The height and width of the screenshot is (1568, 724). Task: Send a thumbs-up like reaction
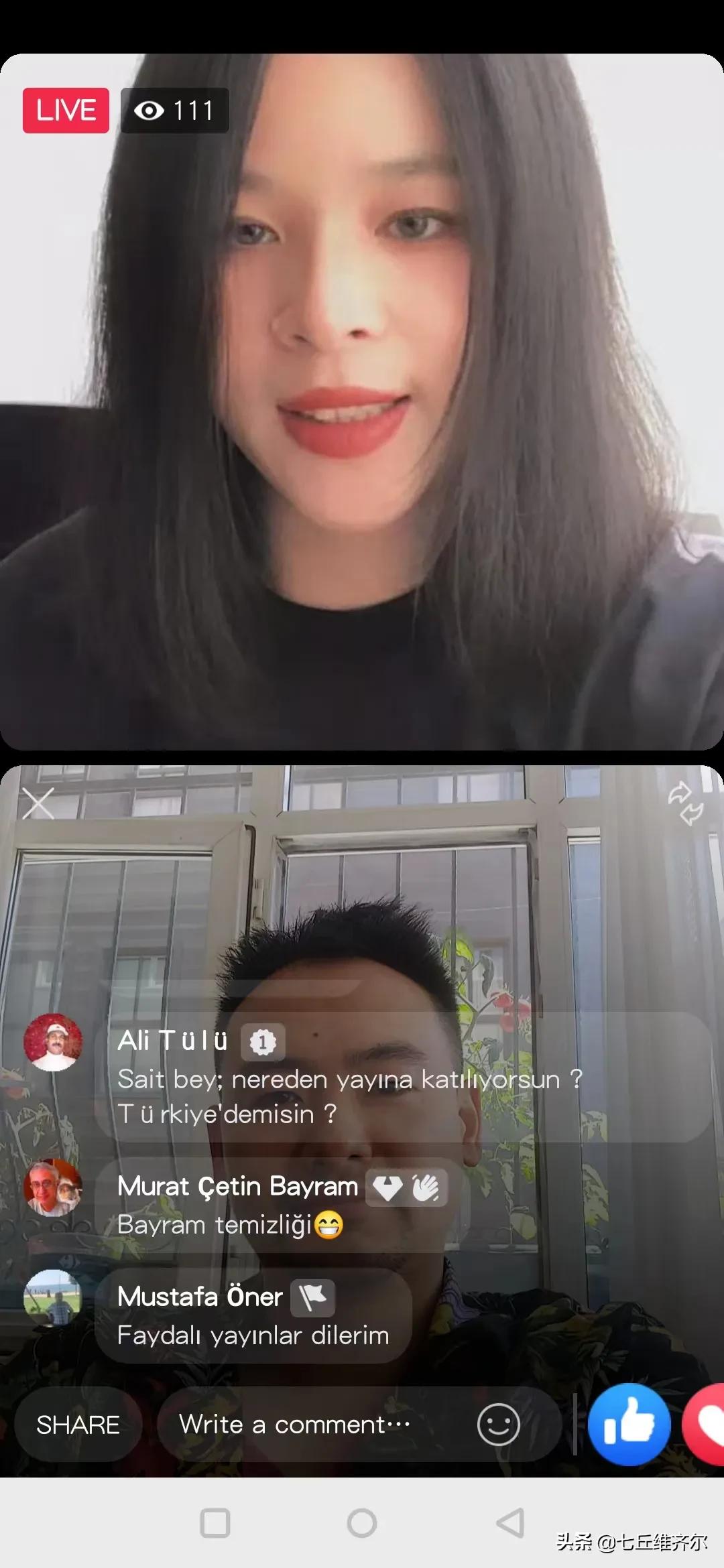(629, 1425)
